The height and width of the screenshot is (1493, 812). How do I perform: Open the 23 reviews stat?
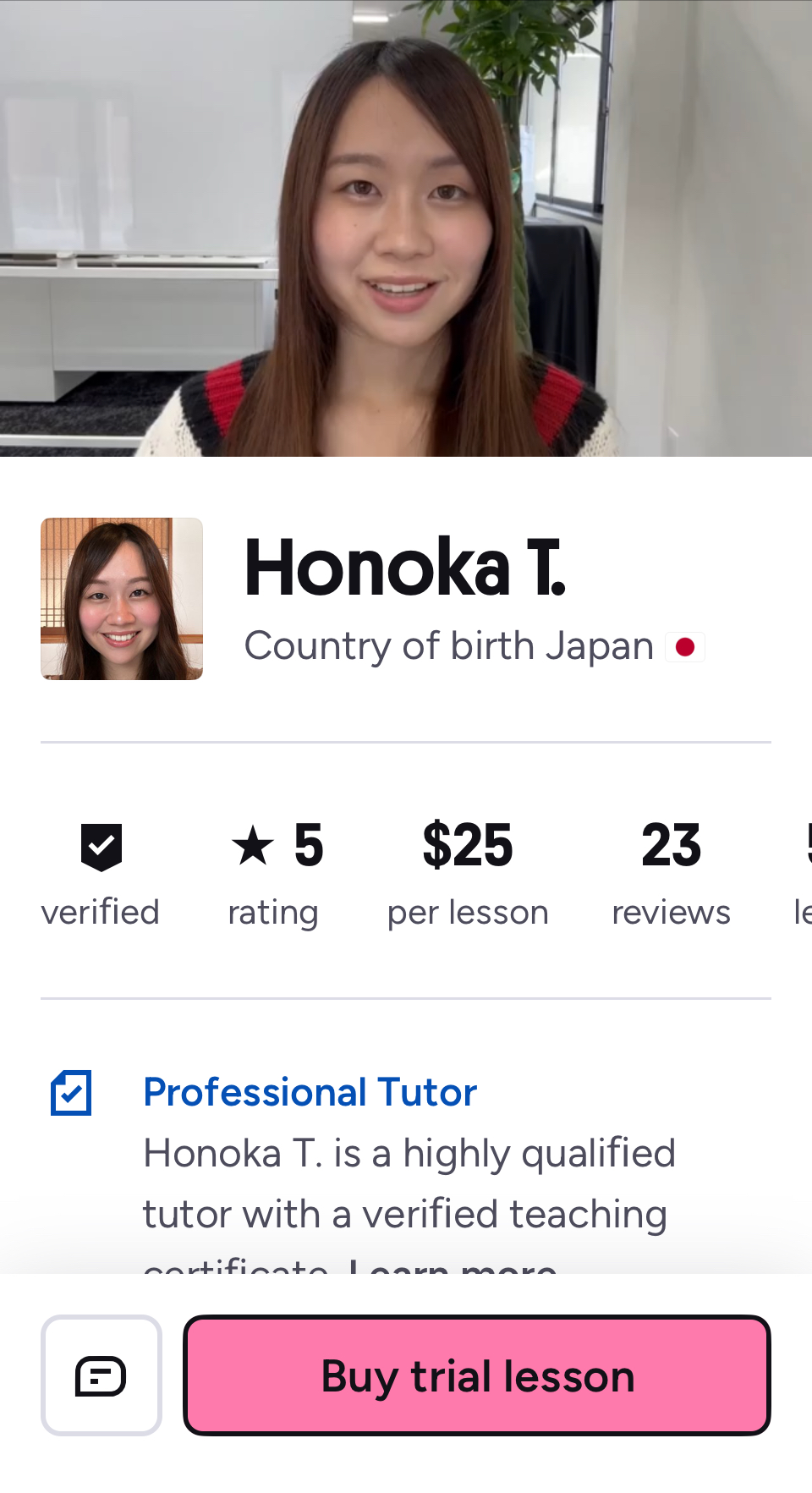click(x=671, y=875)
